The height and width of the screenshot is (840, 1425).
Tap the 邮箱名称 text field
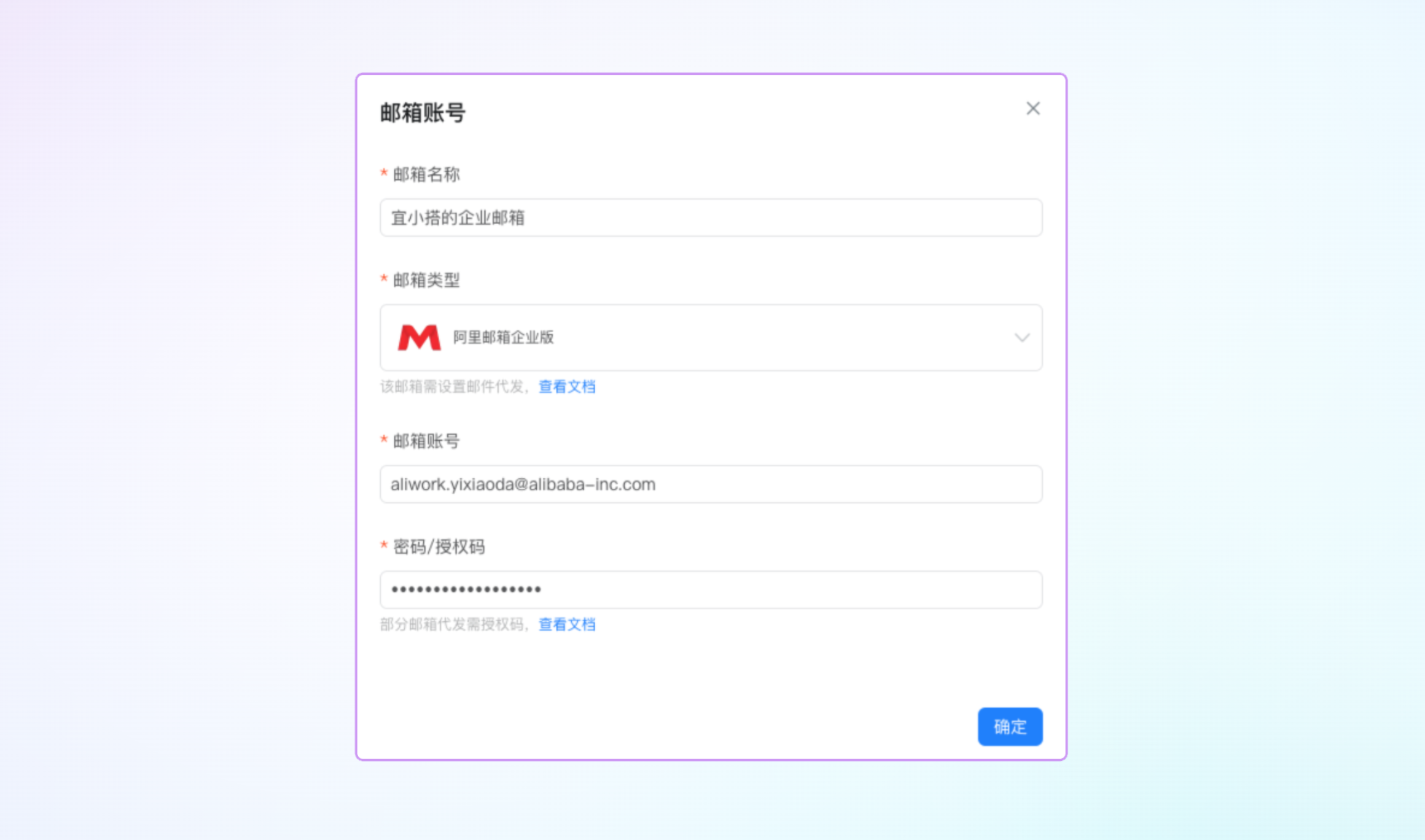pos(711,217)
